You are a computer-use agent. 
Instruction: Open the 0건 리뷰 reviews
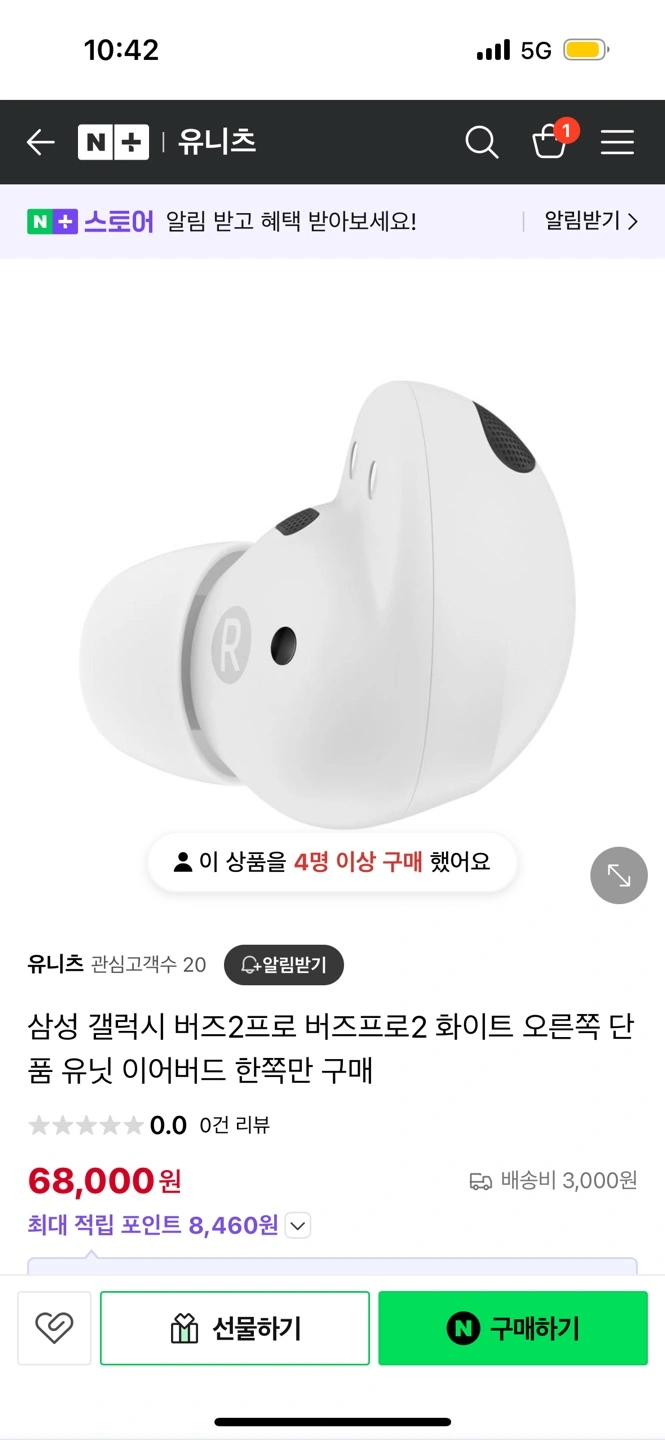[234, 1125]
